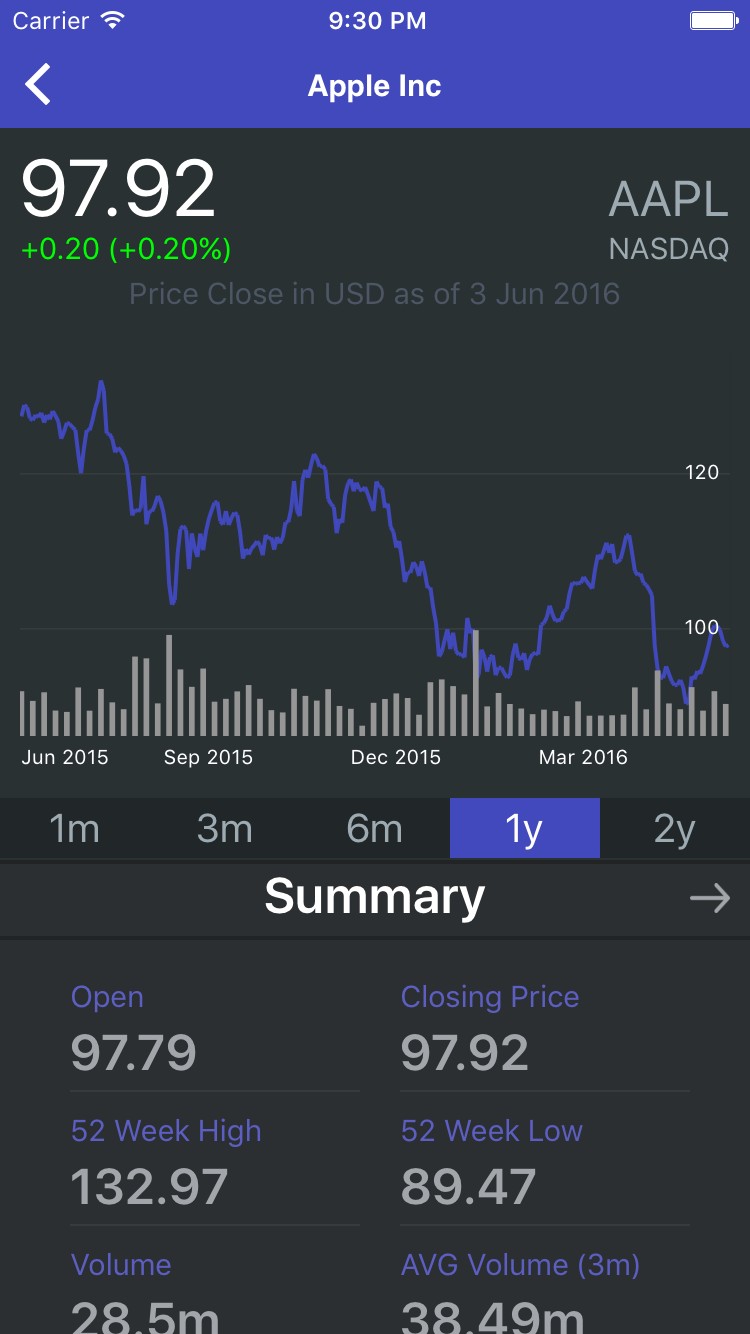
Task: Go back using the top-left arrow
Action: tap(38, 85)
